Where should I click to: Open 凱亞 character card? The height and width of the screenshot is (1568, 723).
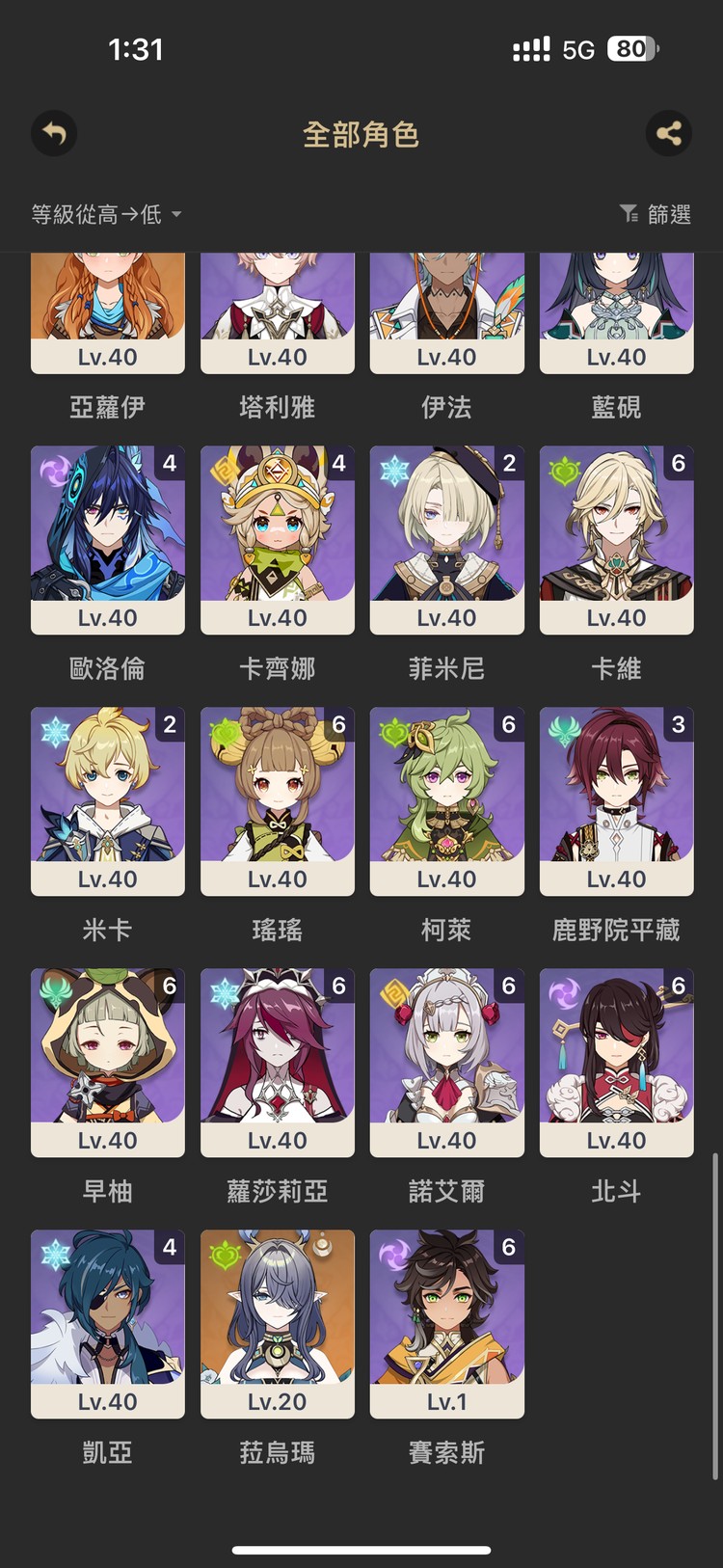(108, 1323)
